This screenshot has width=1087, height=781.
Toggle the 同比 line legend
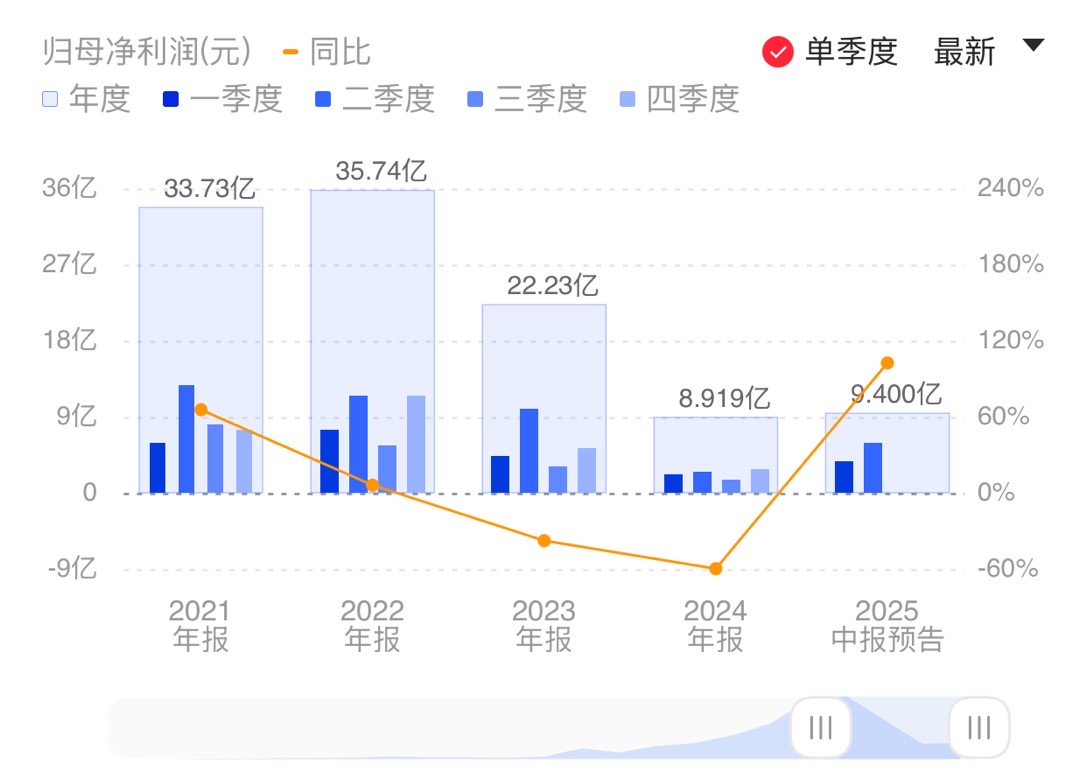pyautogui.click(x=327, y=51)
